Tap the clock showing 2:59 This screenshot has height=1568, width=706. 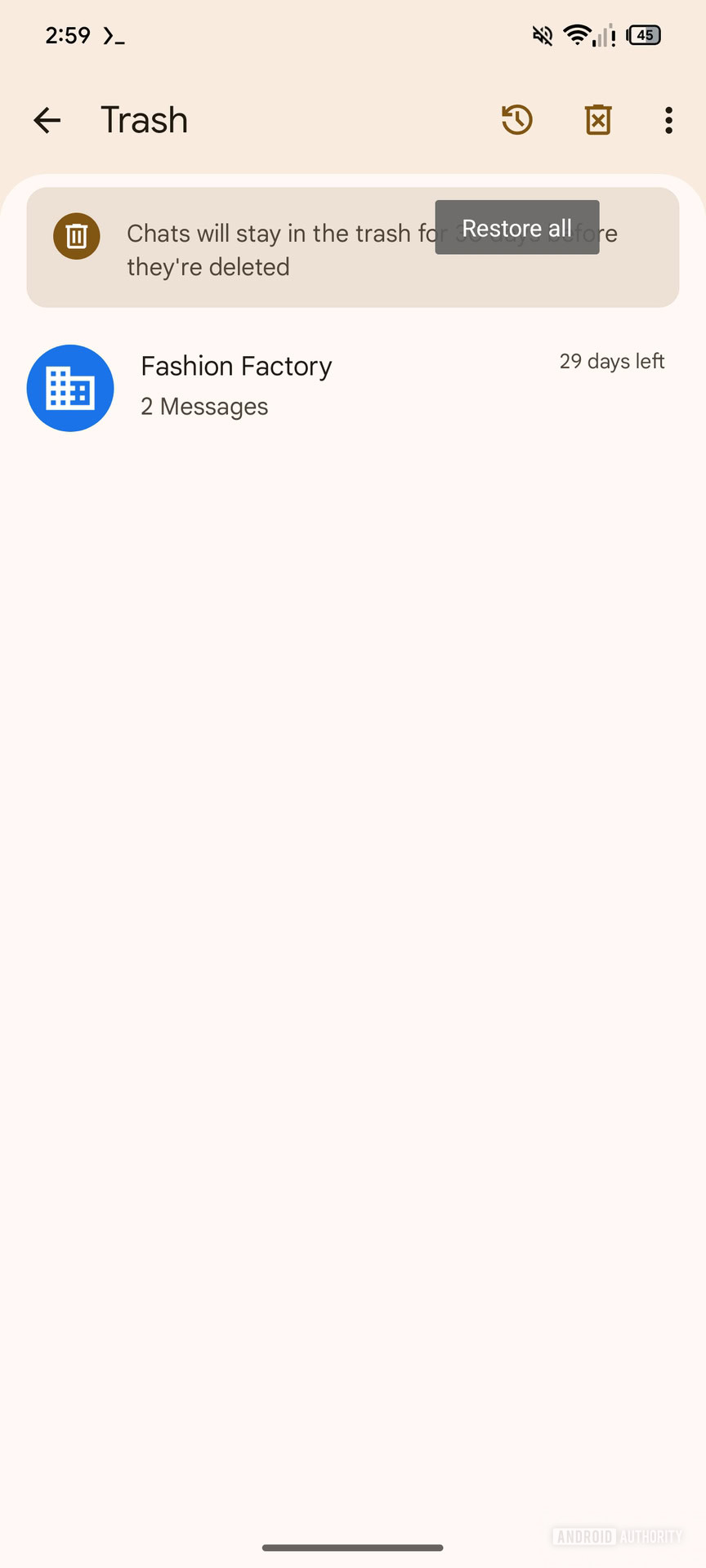67,35
